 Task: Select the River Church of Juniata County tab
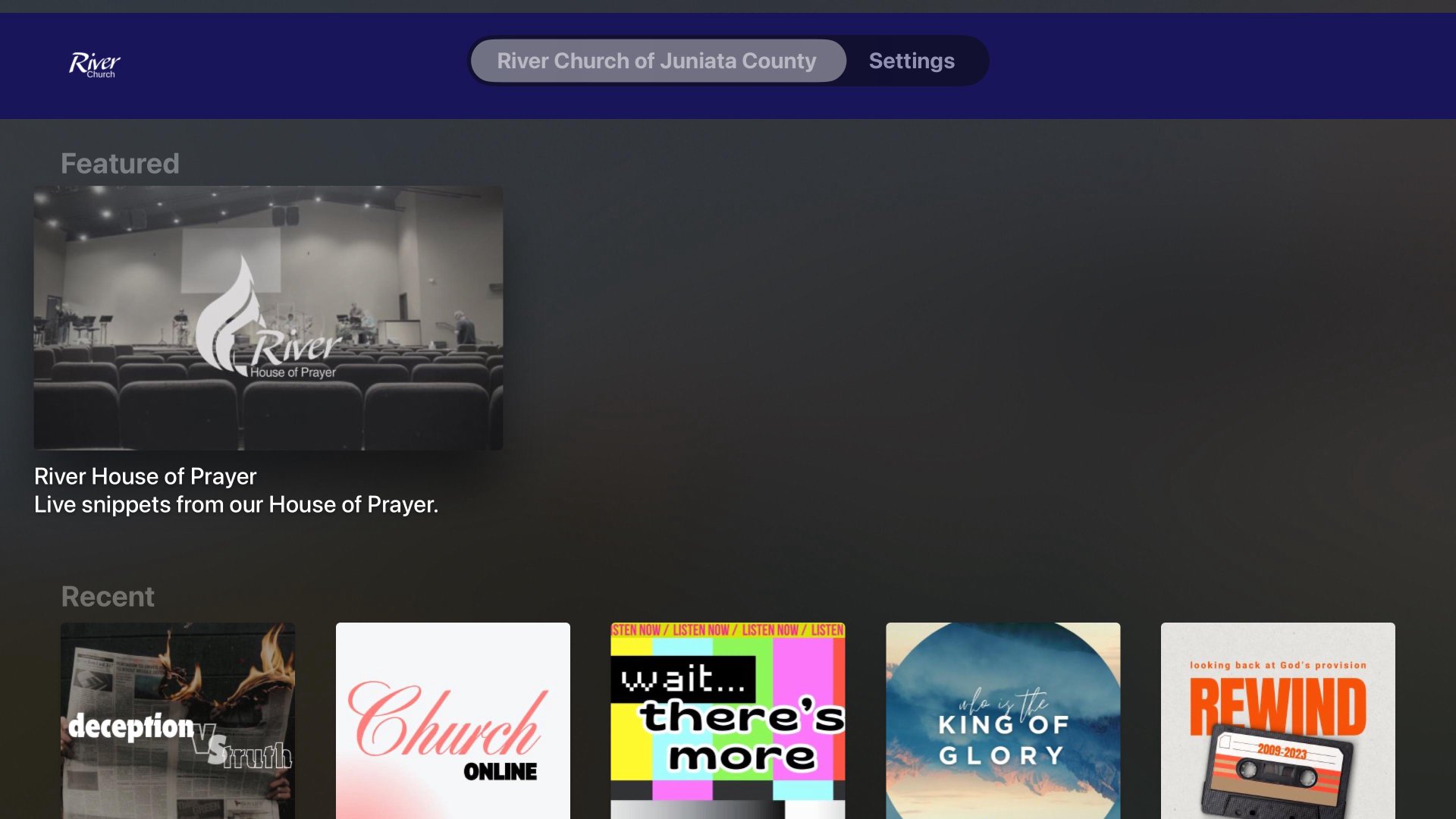[657, 61]
